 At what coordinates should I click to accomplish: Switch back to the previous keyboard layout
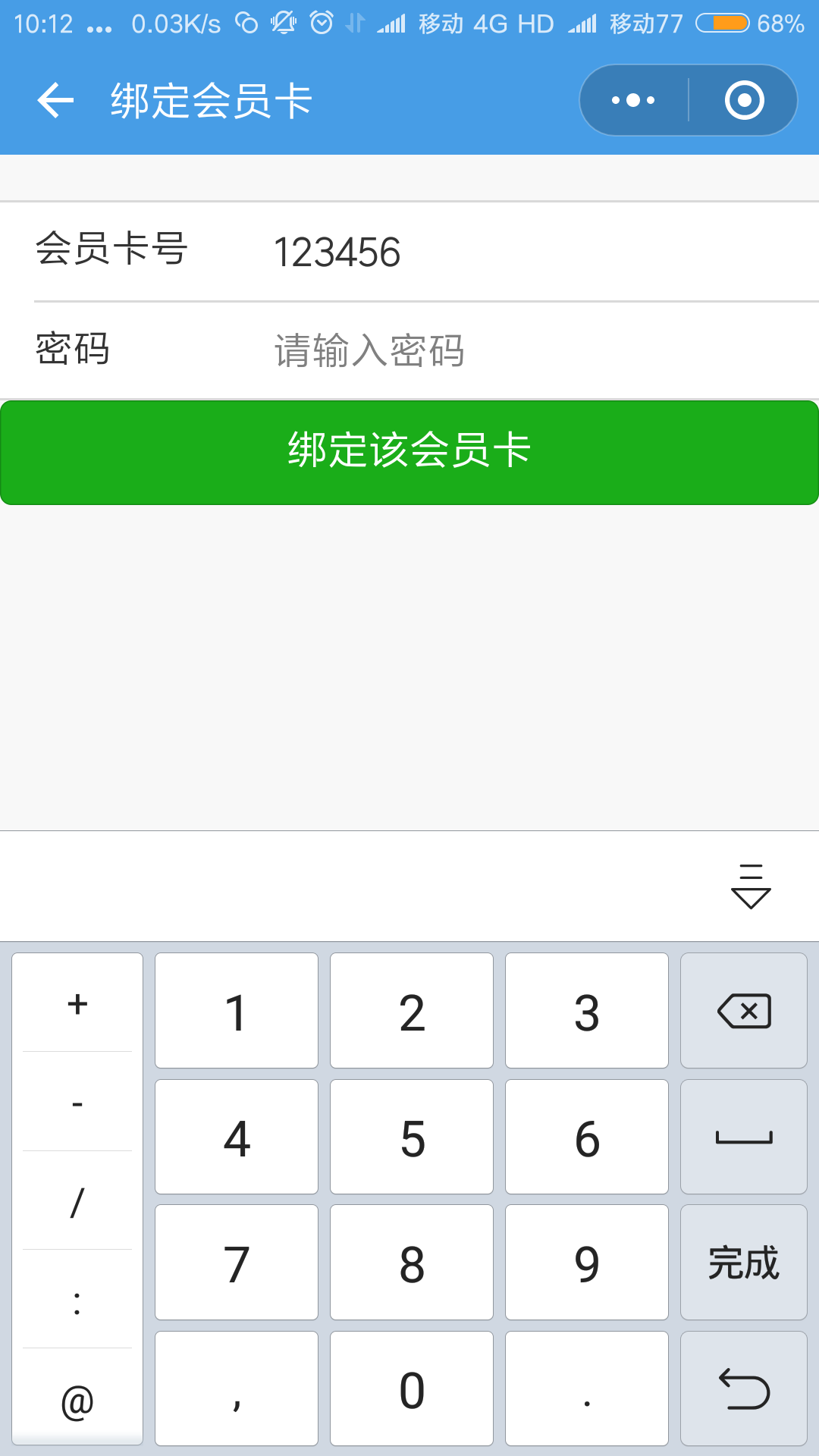744,1389
